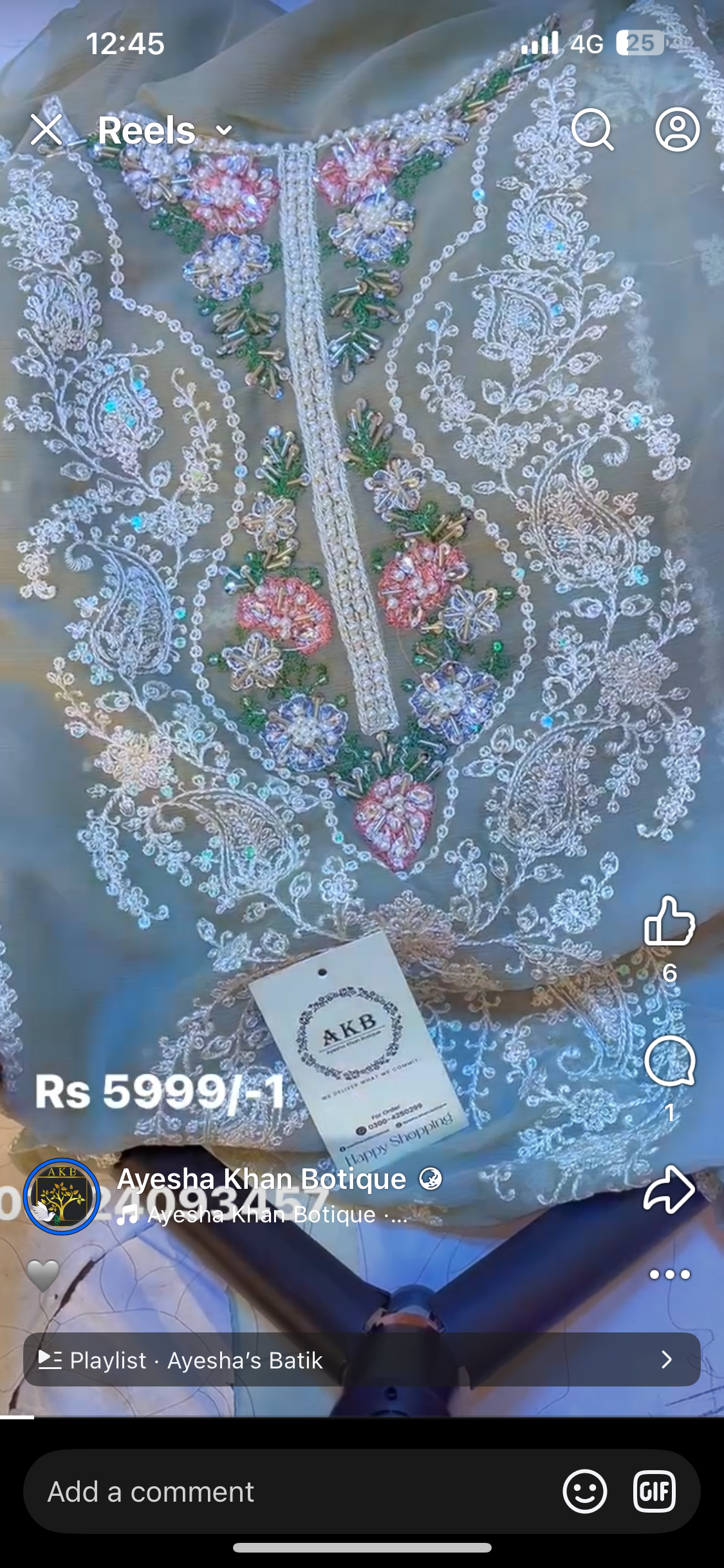The width and height of the screenshot is (724, 1568).
Task: Open the search icon
Action: 591,129
